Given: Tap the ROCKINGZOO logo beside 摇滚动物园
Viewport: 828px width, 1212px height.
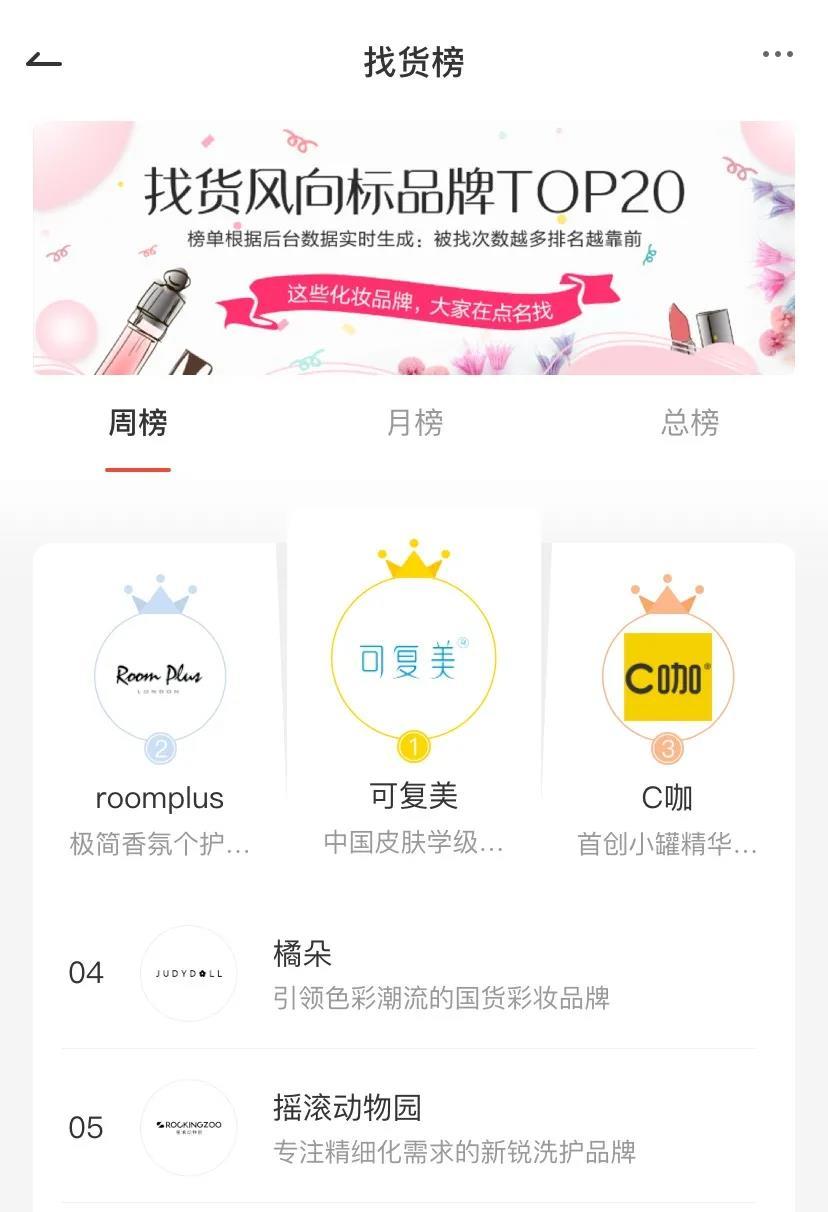Looking at the screenshot, I should (188, 1127).
